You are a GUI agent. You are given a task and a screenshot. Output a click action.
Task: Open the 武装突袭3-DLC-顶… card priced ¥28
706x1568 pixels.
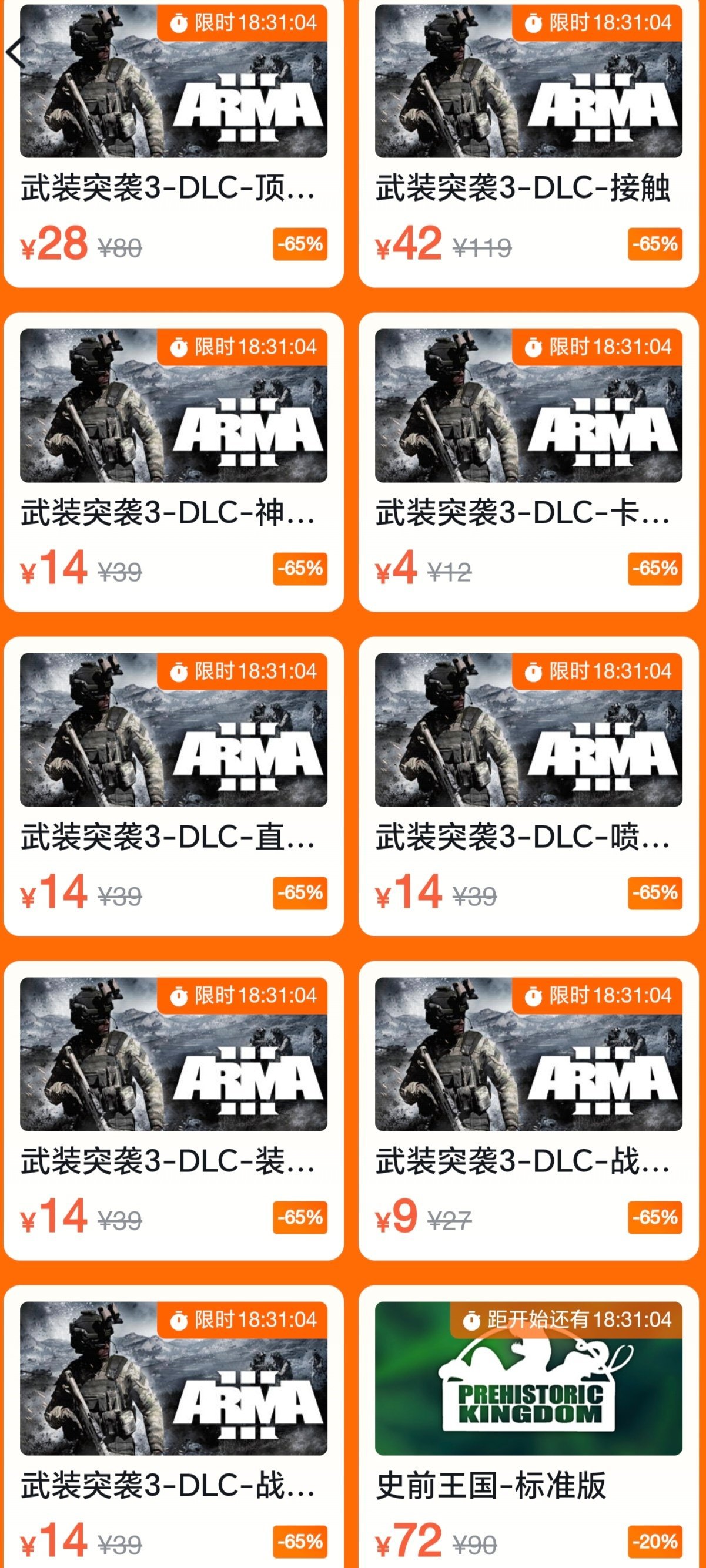[173, 146]
